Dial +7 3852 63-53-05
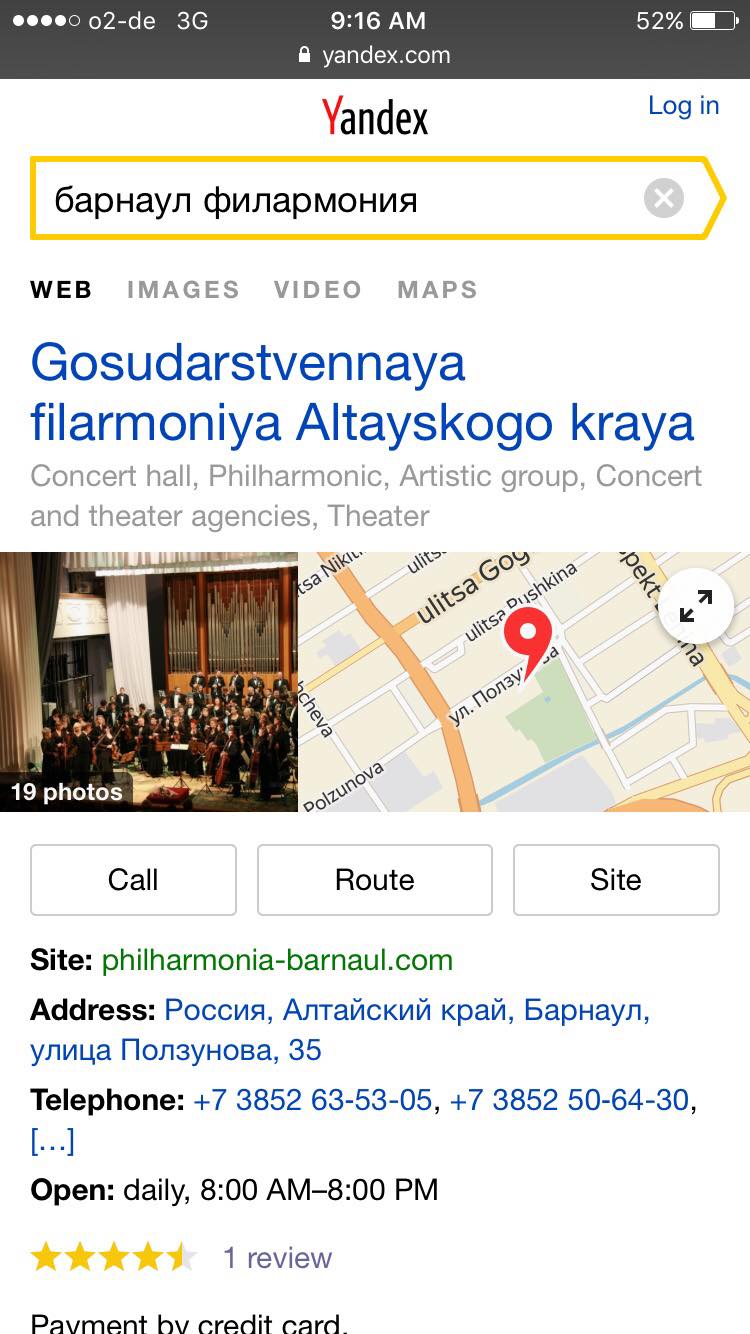The image size is (750, 1334). coord(312,1101)
